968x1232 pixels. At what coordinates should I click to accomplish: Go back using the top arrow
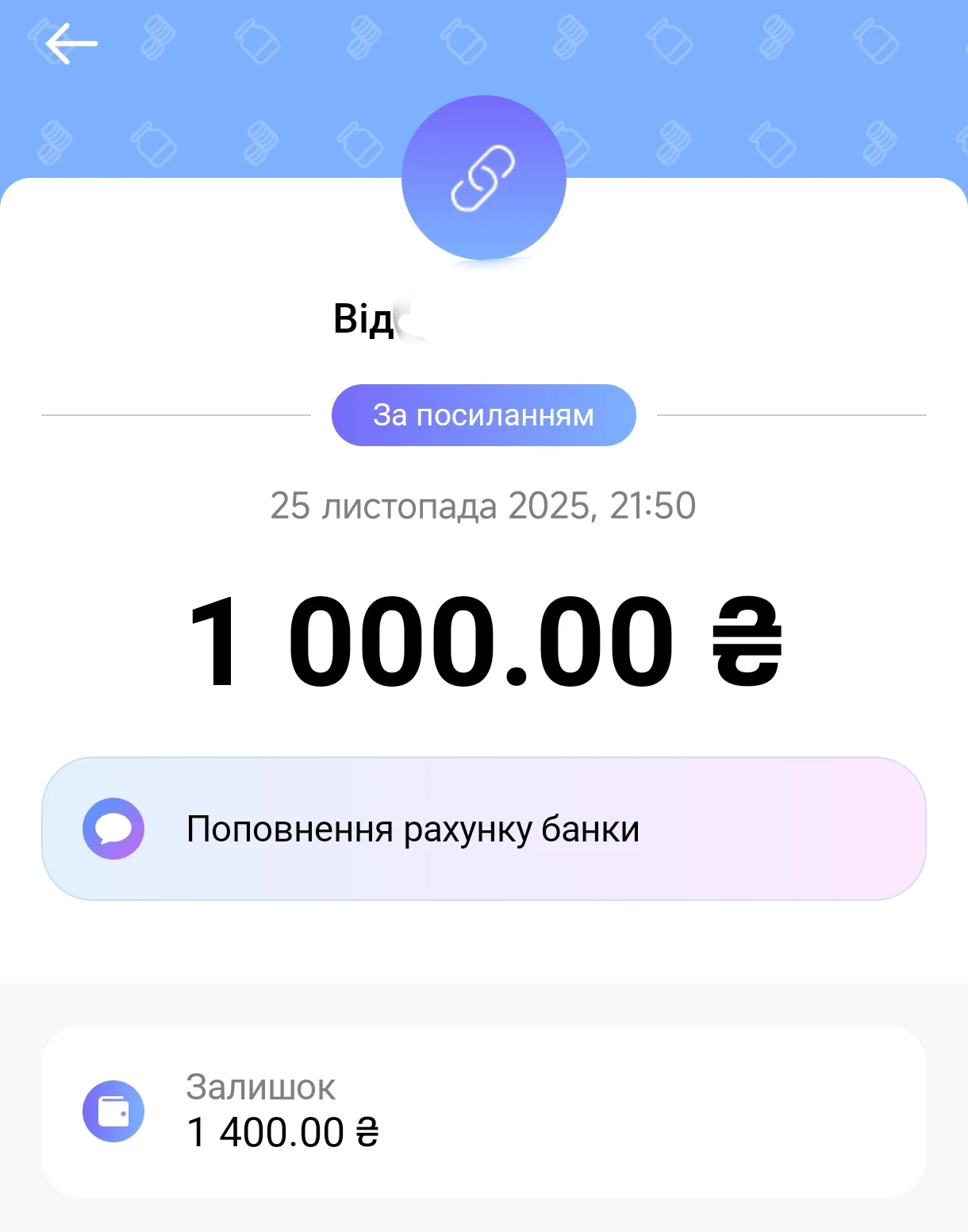click(71, 44)
